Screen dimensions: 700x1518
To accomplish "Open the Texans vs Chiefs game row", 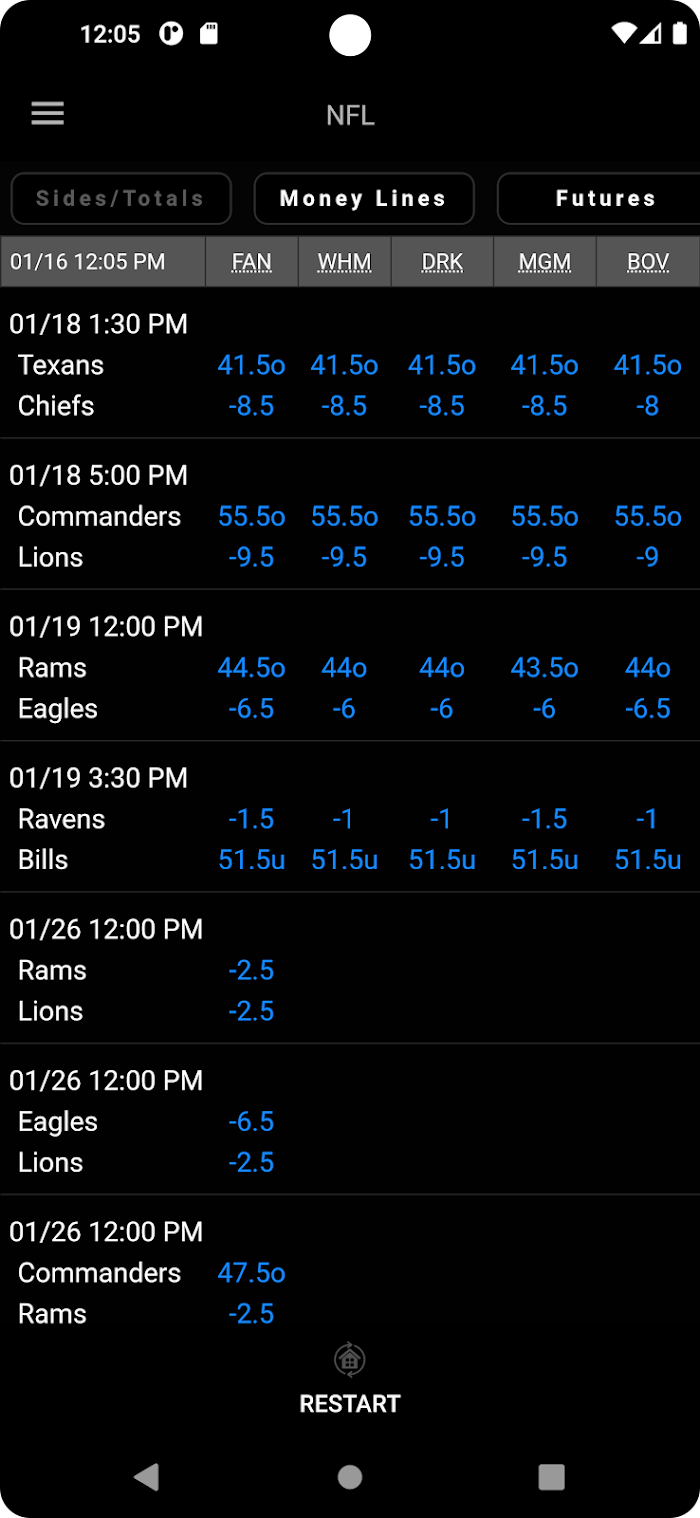I will (x=350, y=364).
